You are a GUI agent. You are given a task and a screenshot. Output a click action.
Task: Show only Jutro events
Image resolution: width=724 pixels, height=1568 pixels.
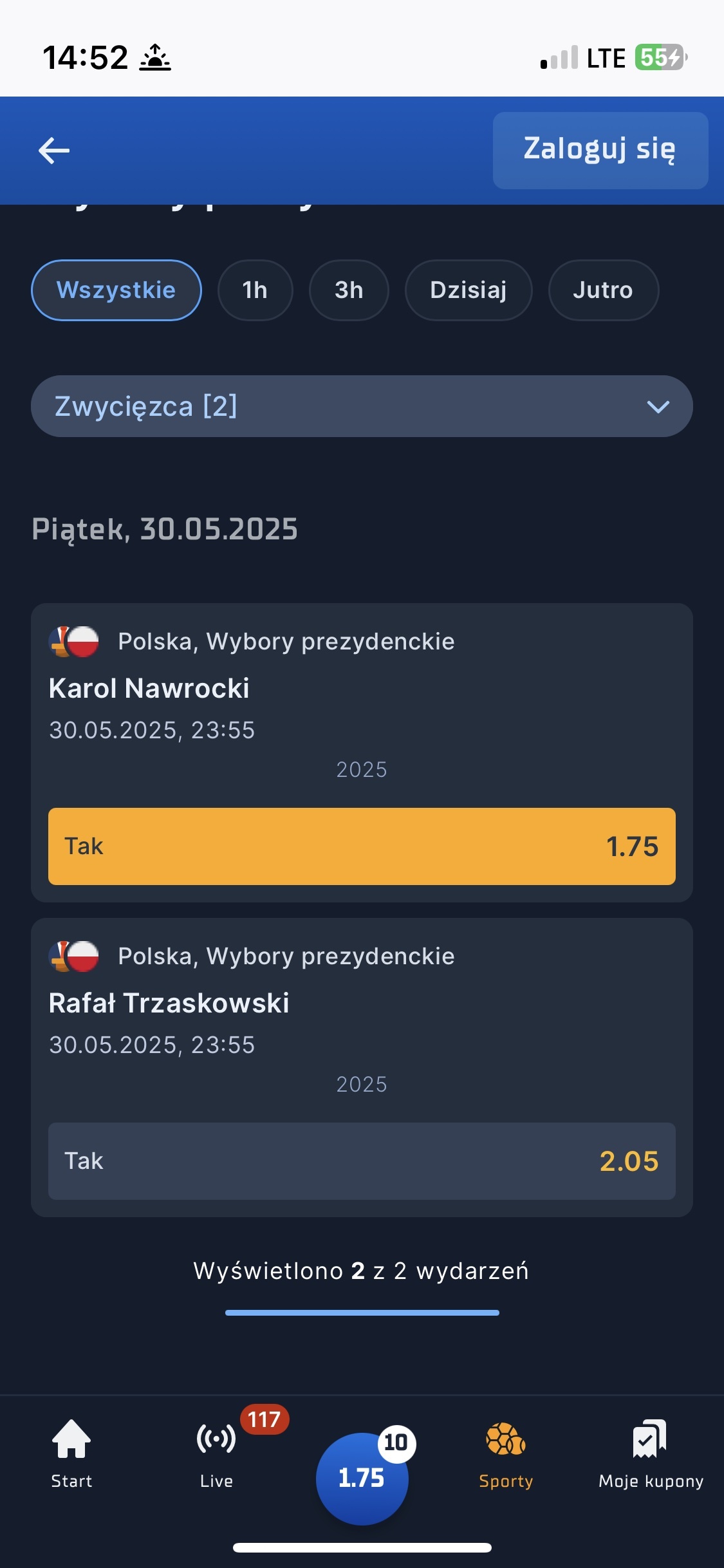click(x=603, y=290)
